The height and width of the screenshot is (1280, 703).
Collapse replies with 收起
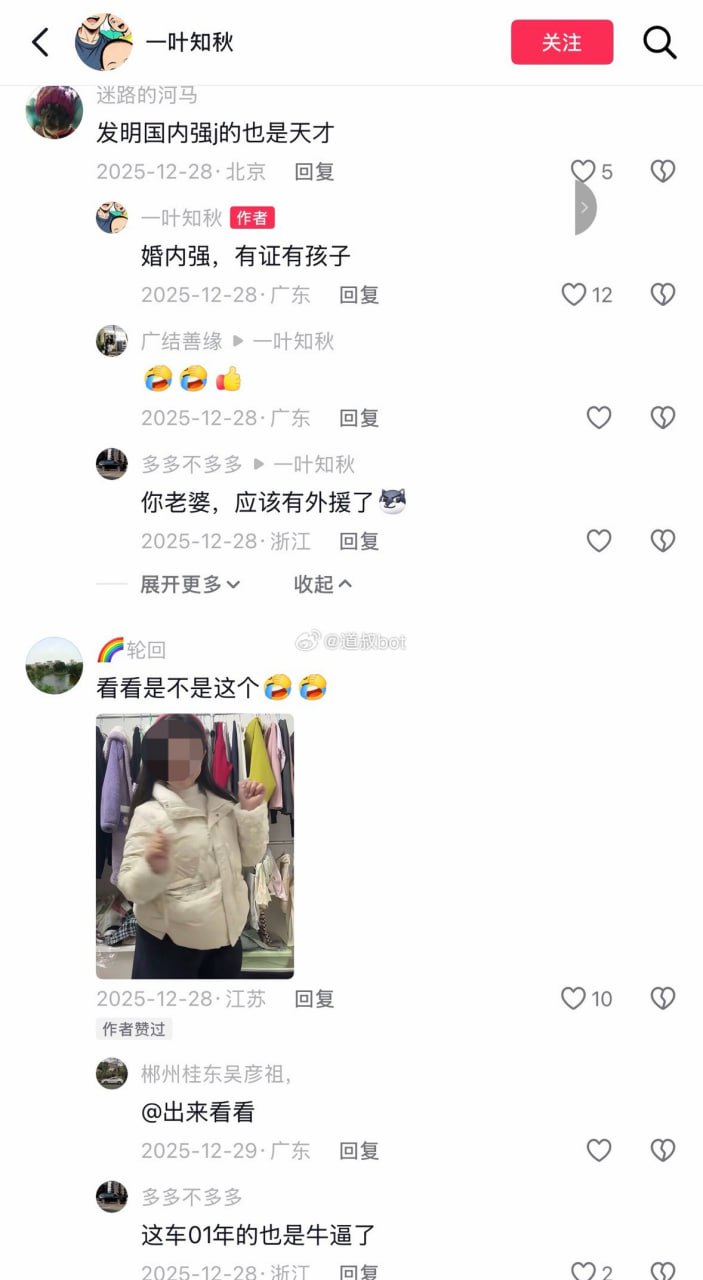(322, 584)
